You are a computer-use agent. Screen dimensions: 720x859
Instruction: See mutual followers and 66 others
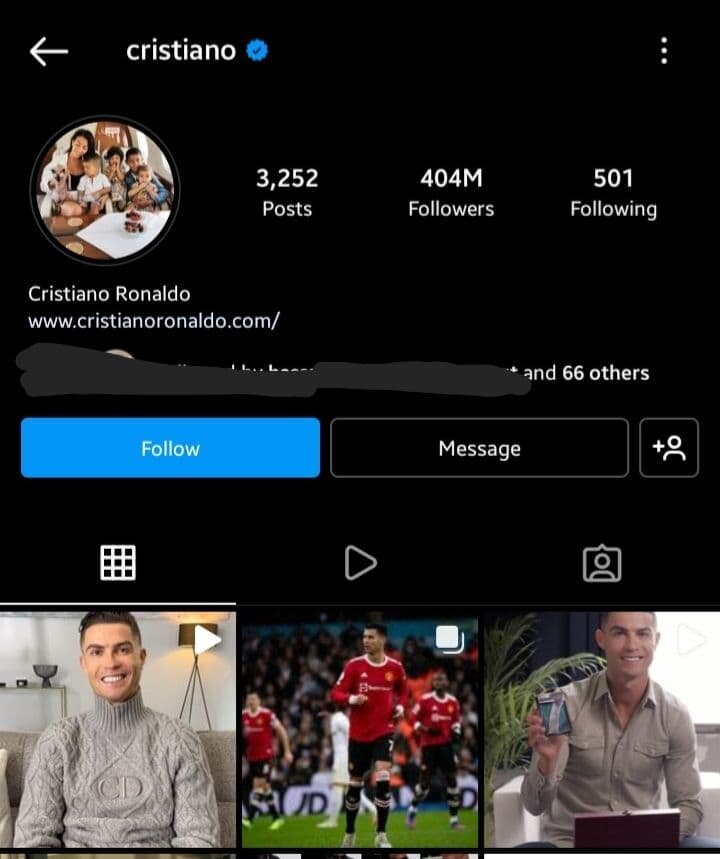585,373
